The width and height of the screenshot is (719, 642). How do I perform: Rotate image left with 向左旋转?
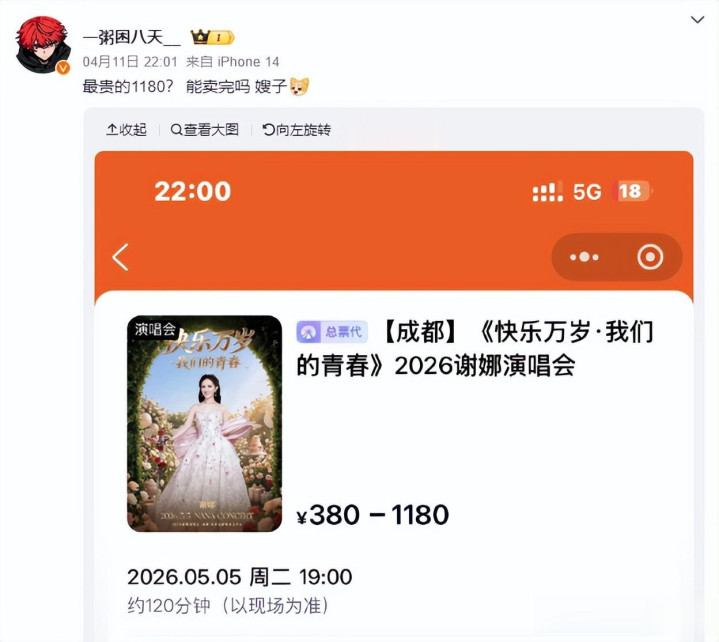click(296, 130)
